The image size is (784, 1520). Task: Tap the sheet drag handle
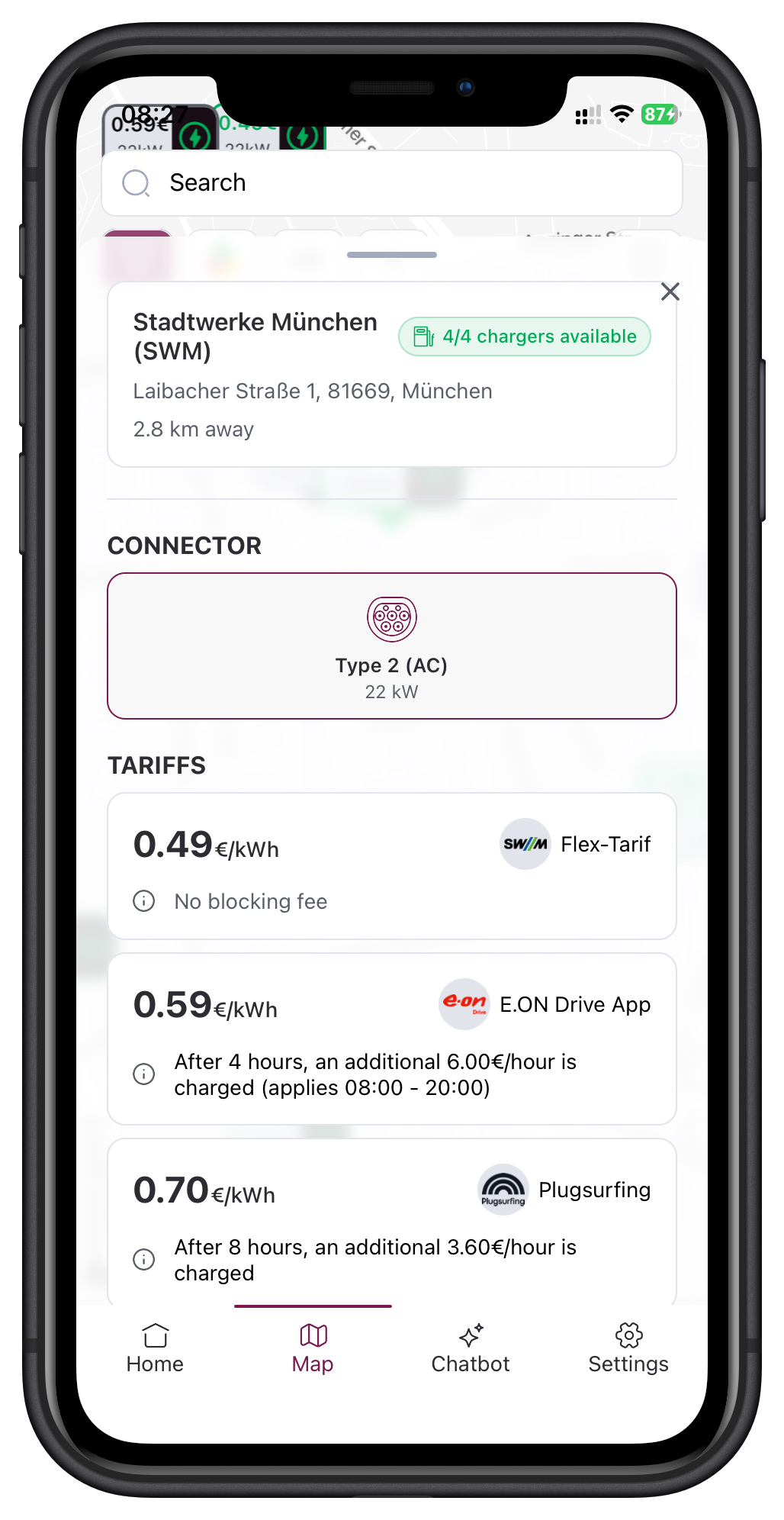coord(391,255)
